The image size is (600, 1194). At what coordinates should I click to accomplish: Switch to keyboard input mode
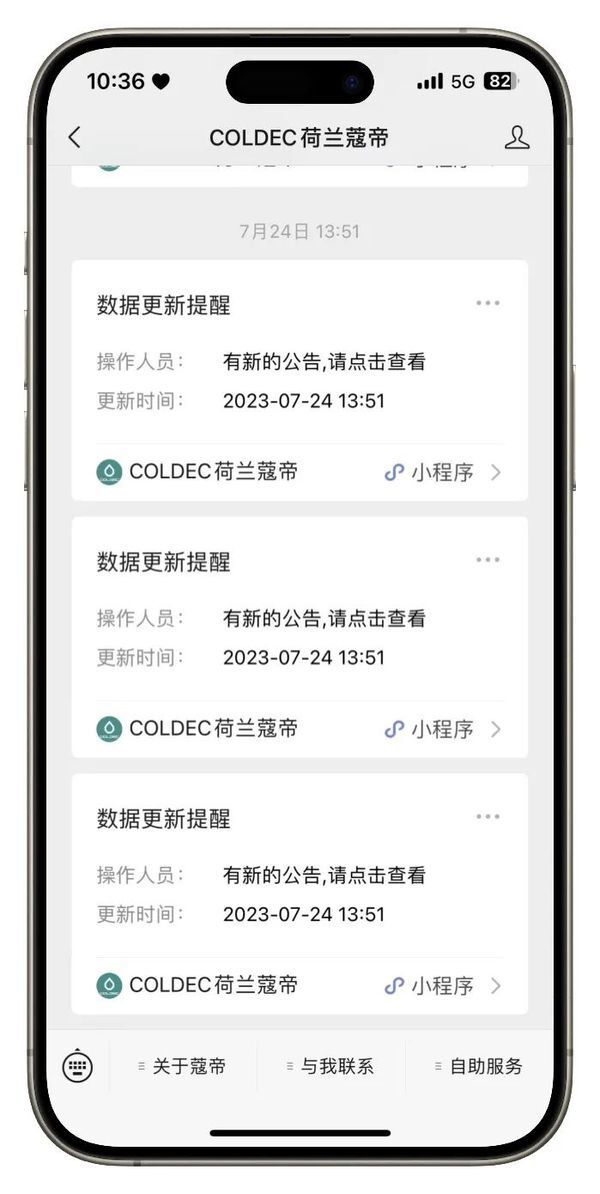tap(78, 1066)
